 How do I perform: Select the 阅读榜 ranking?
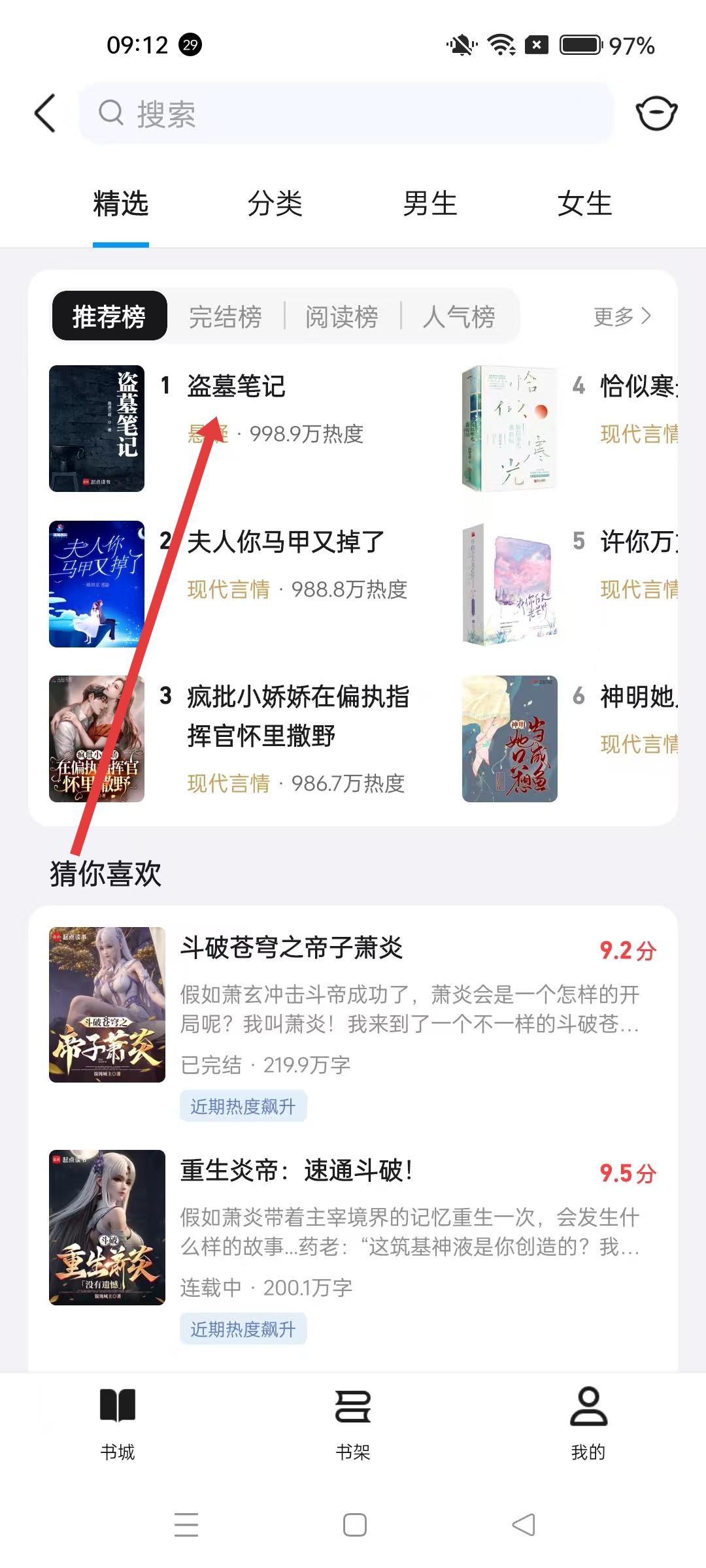click(x=341, y=317)
